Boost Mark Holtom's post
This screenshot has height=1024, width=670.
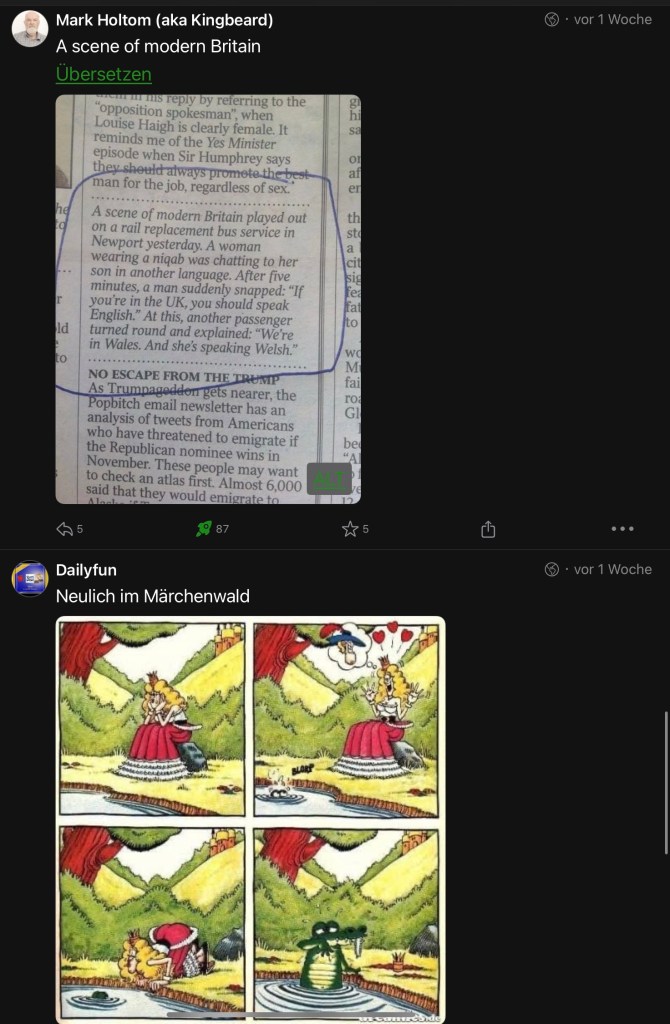[x=204, y=529]
